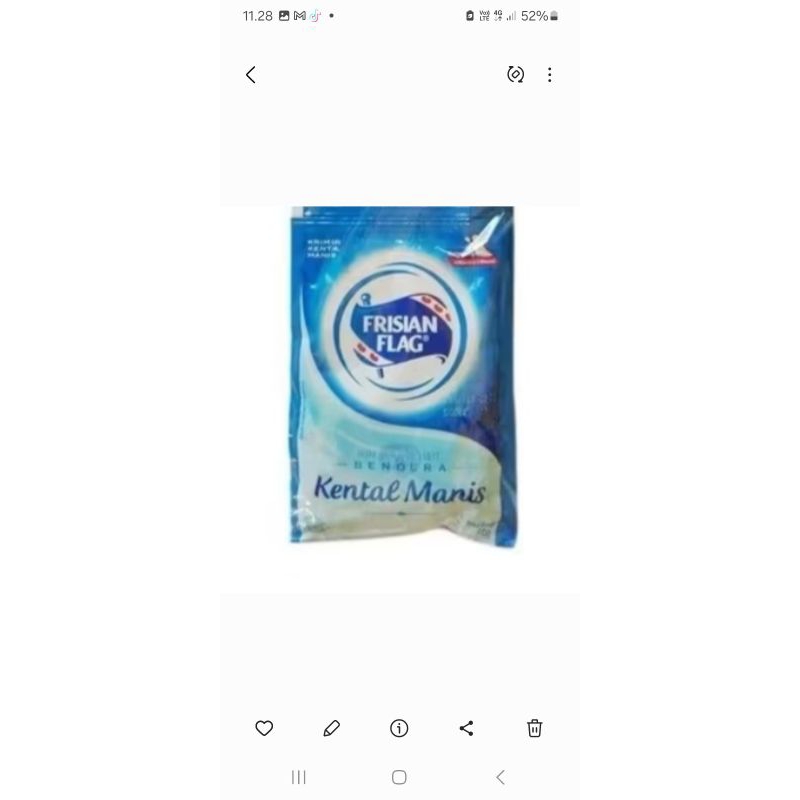This screenshot has height=800, width=800.
Task: Tap the system home button
Action: point(399,777)
